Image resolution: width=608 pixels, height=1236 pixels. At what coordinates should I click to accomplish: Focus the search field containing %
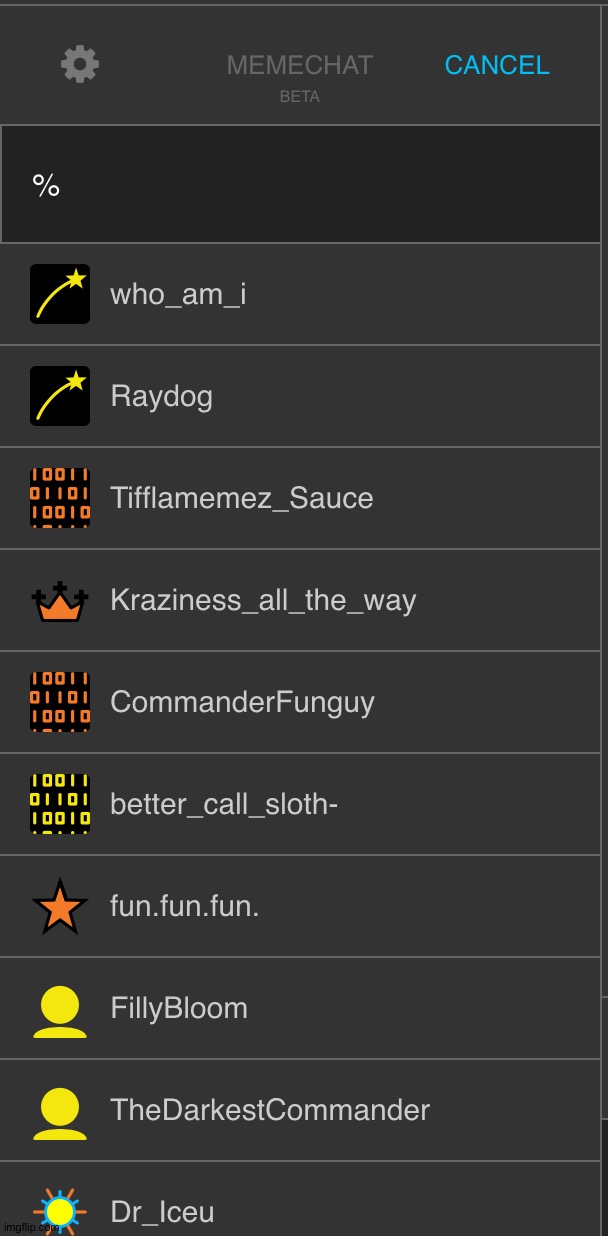300,185
